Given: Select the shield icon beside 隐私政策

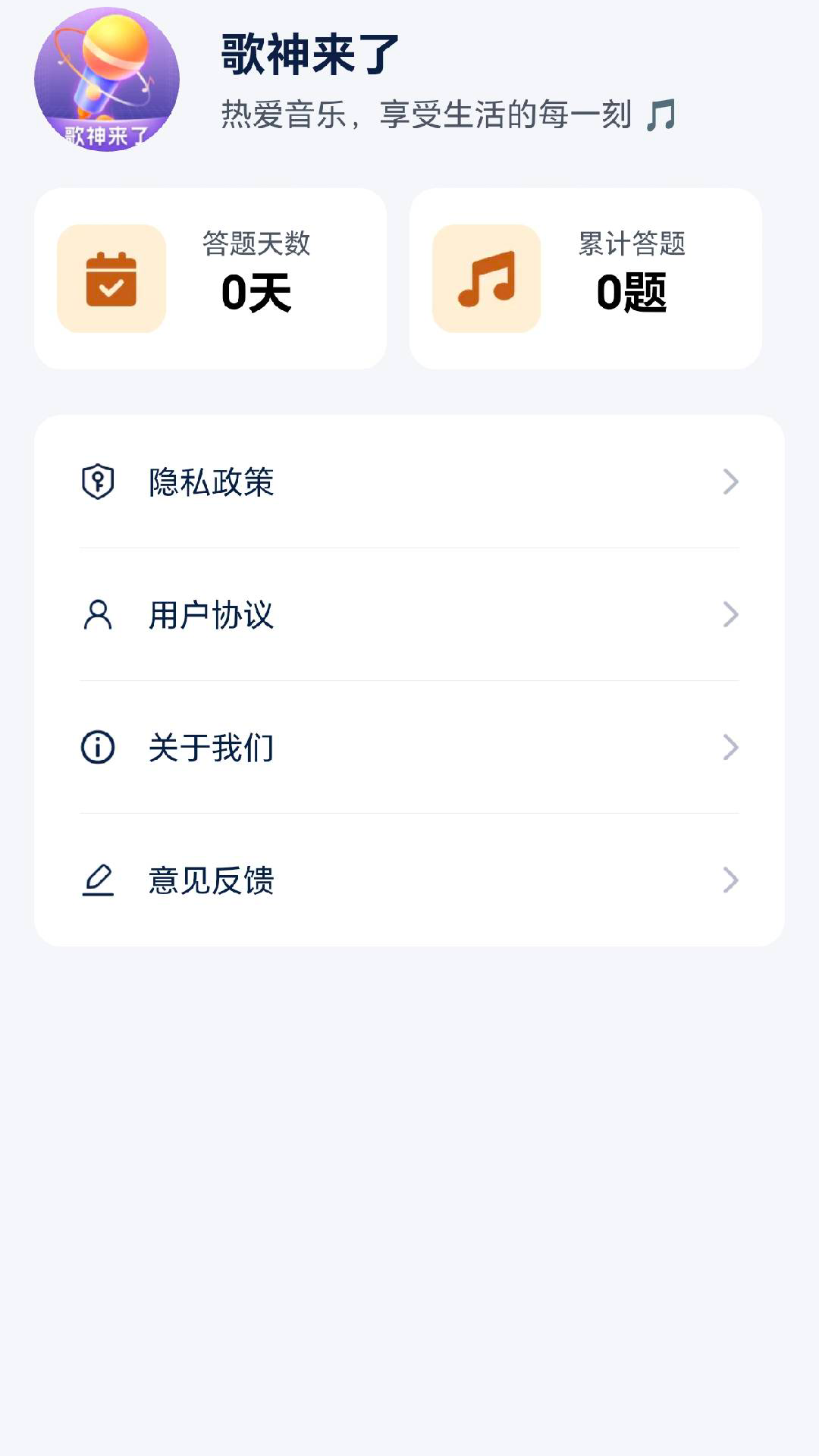Looking at the screenshot, I should 98,481.
